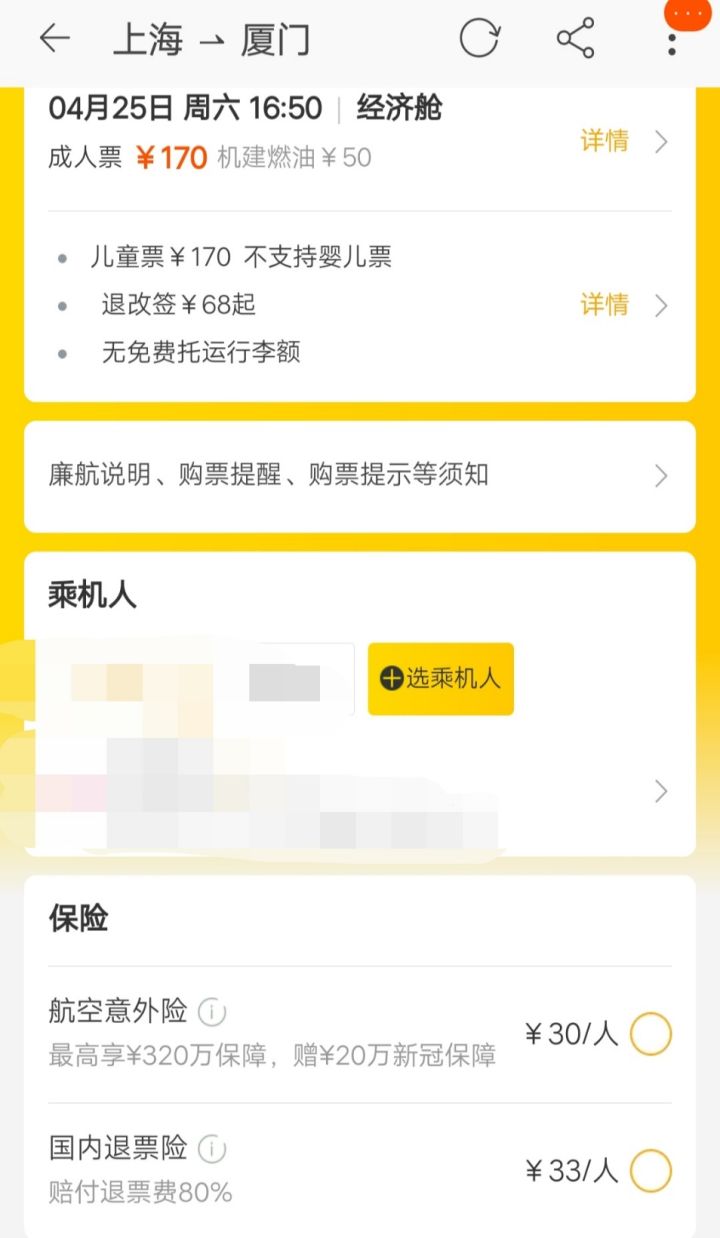Open the 廉航说明 purchase notice page
Image resolution: width=720 pixels, height=1238 pixels.
pos(360,476)
